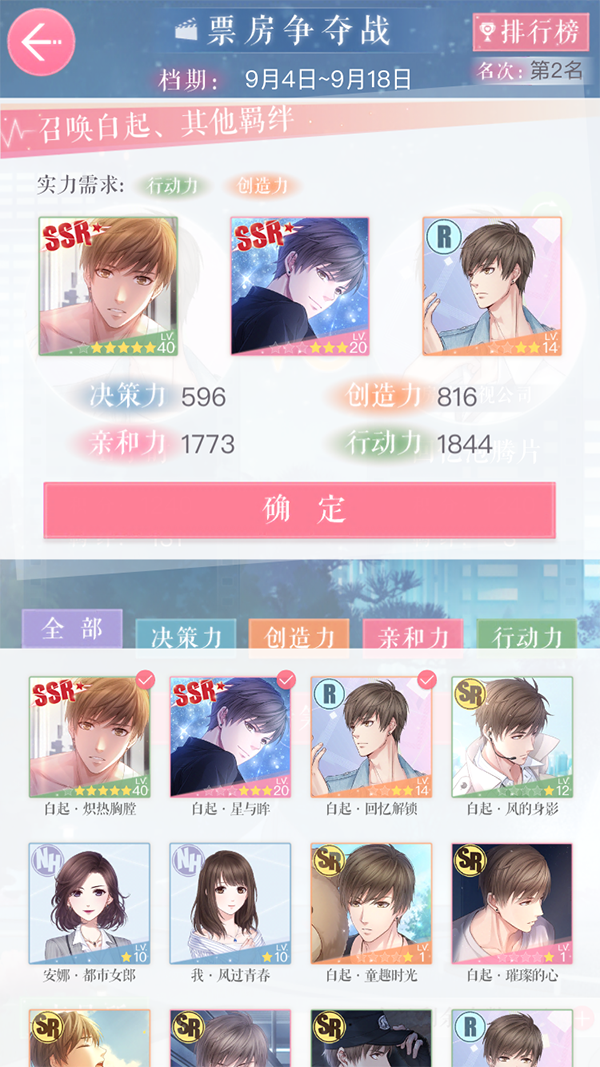The height and width of the screenshot is (1067, 600).
Task: Select the card 白起·璀璨的心
Action: click(x=512, y=903)
